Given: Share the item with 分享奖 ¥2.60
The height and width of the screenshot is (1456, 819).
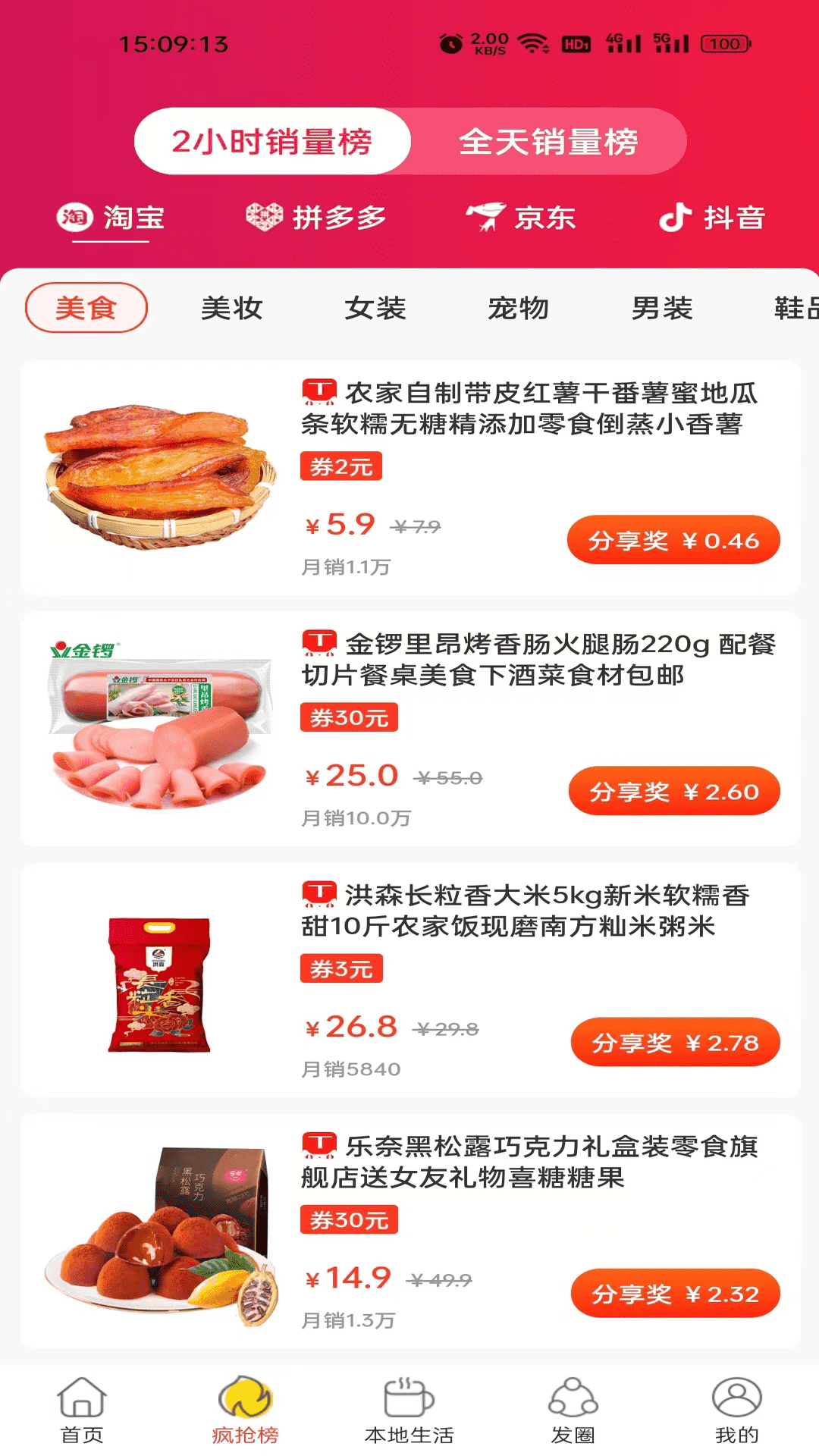Looking at the screenshot, I should click(674, 791).
